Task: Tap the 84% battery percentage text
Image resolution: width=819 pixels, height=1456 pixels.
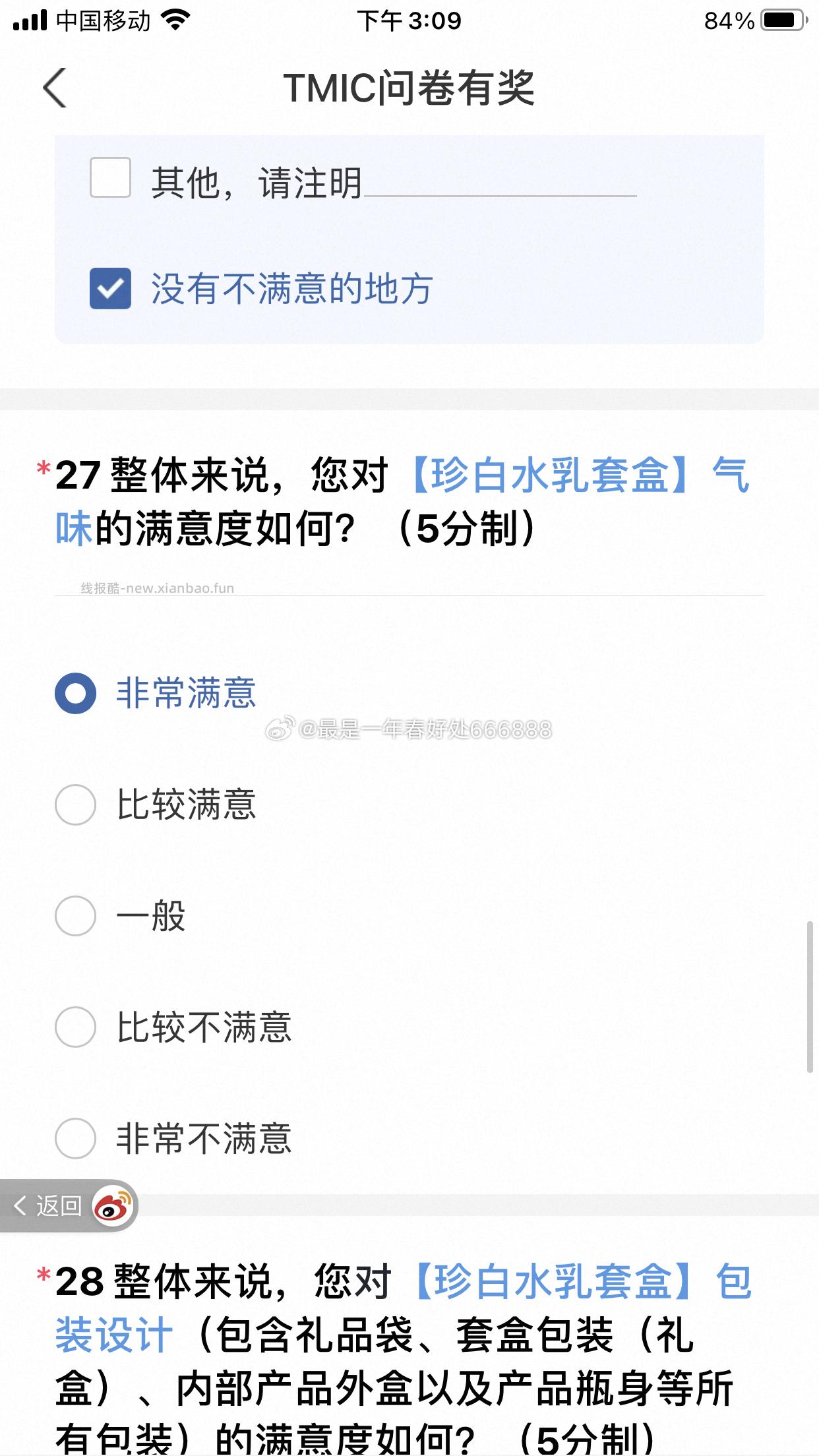Action: [x=730, y=20]
